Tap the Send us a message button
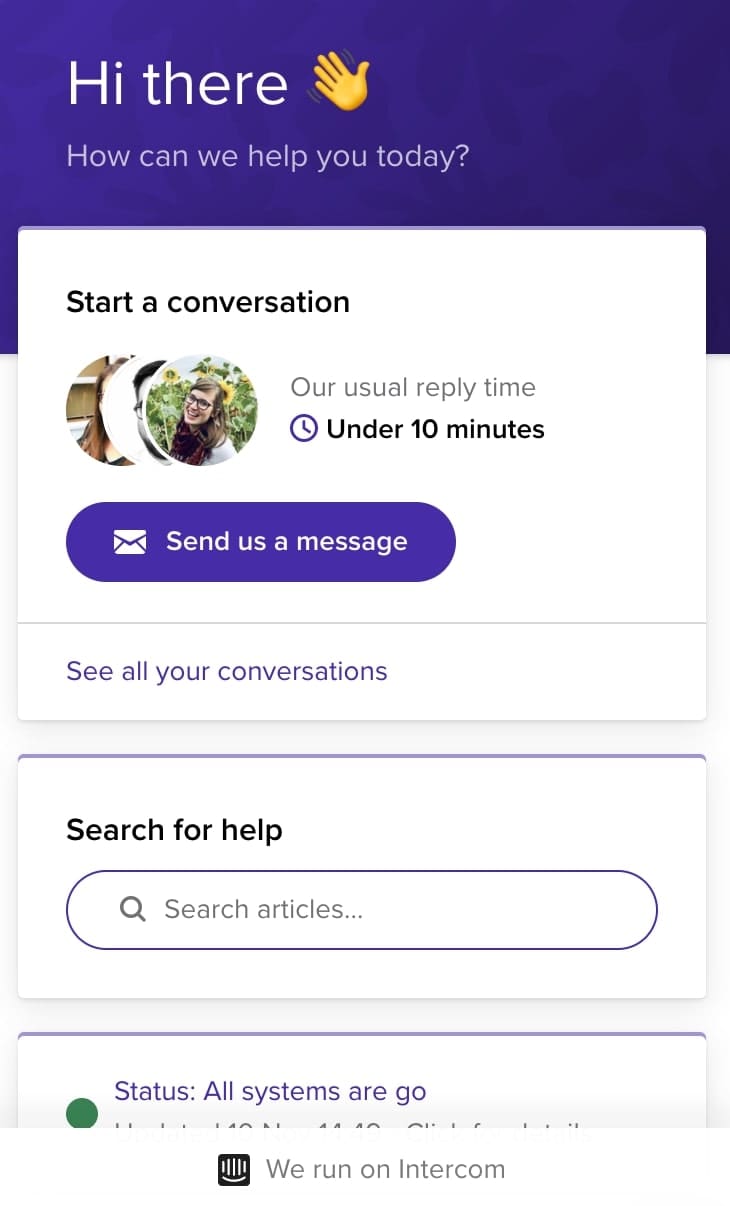The width and height of the screenshot is (730, 1206). pyautogui.click(x=261, y=542)
